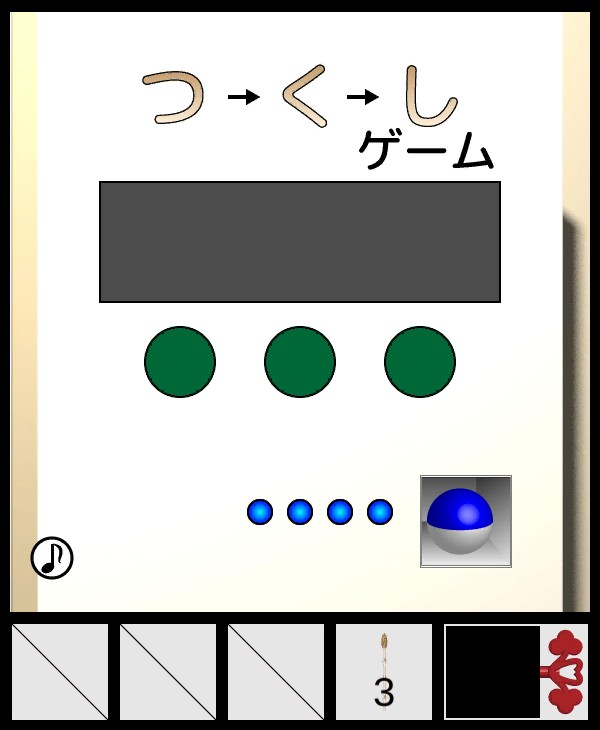Tap the left green round button

click(x=180, y=362)
